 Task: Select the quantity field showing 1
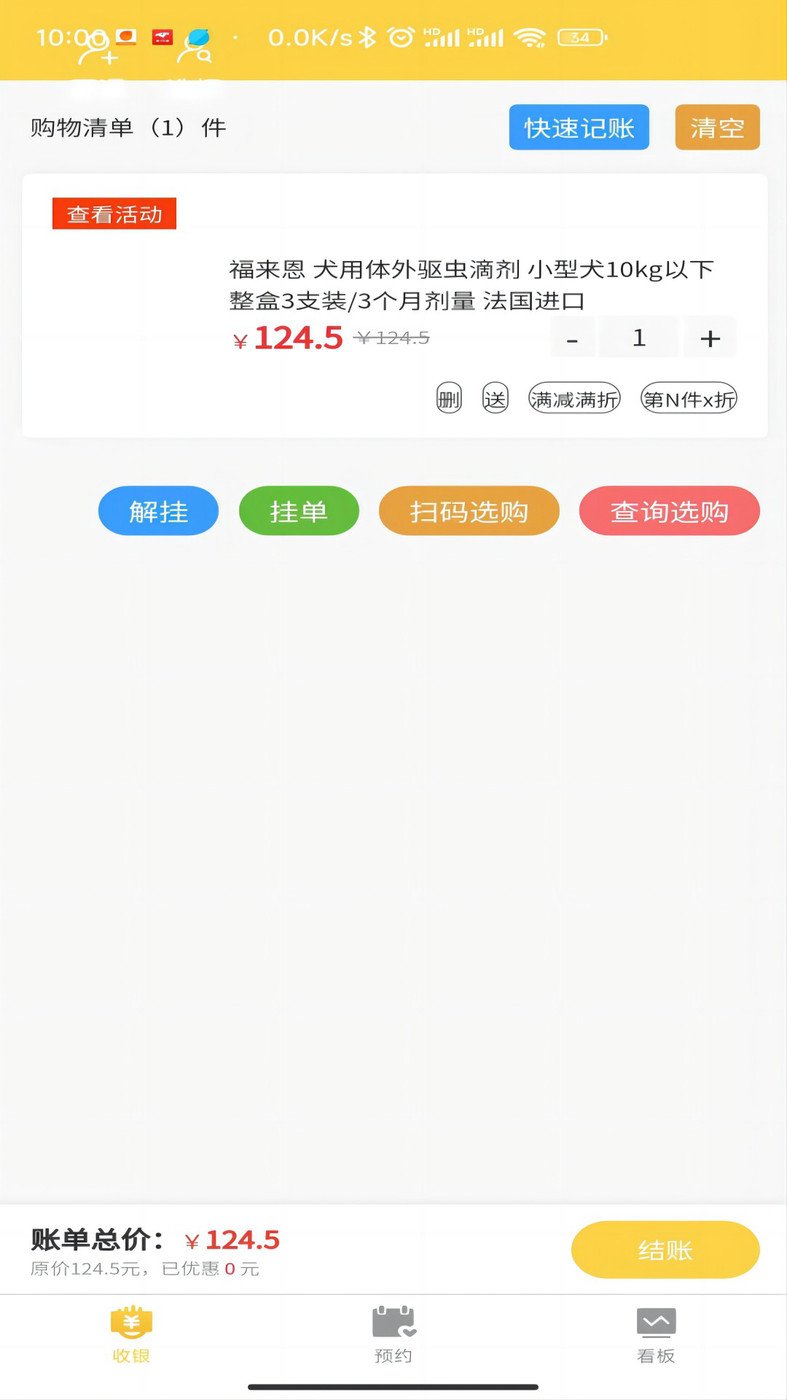point(638,338)
